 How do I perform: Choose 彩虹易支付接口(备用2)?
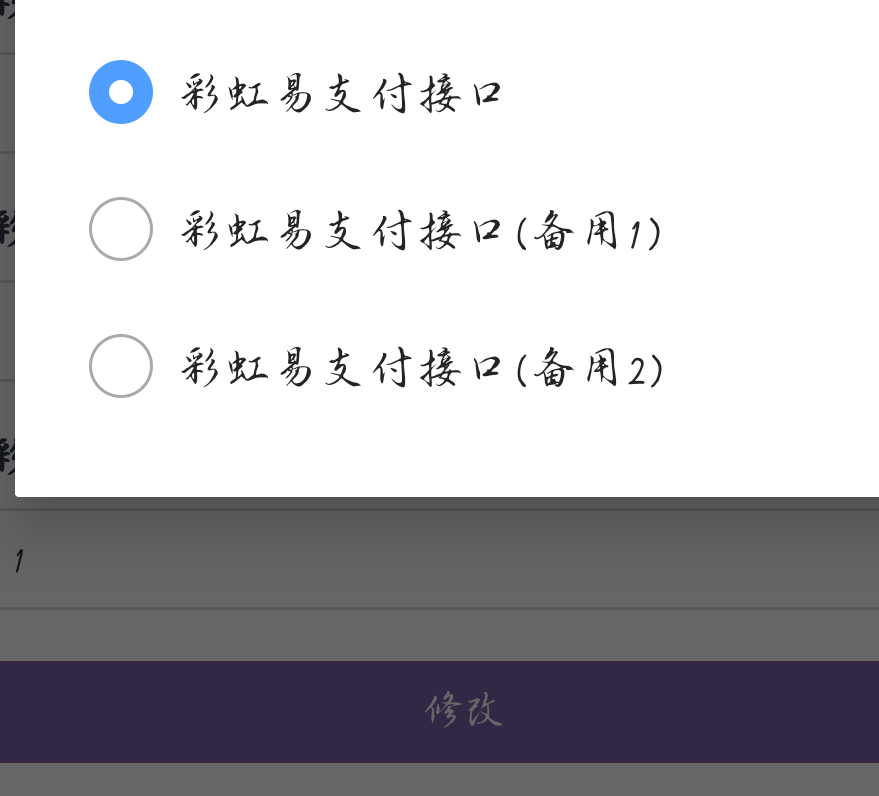pyautogui.click(x=121, y=366)
